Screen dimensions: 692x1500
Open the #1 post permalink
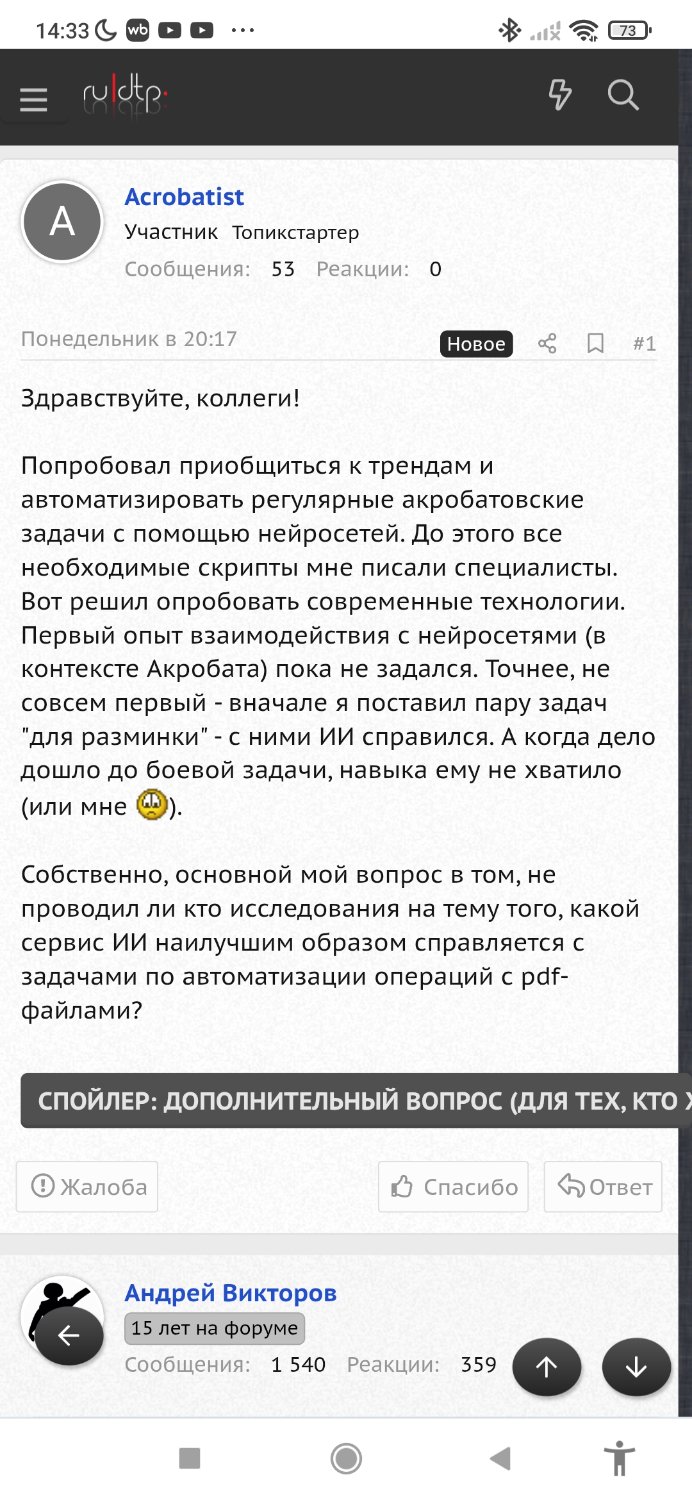(644, 344)
